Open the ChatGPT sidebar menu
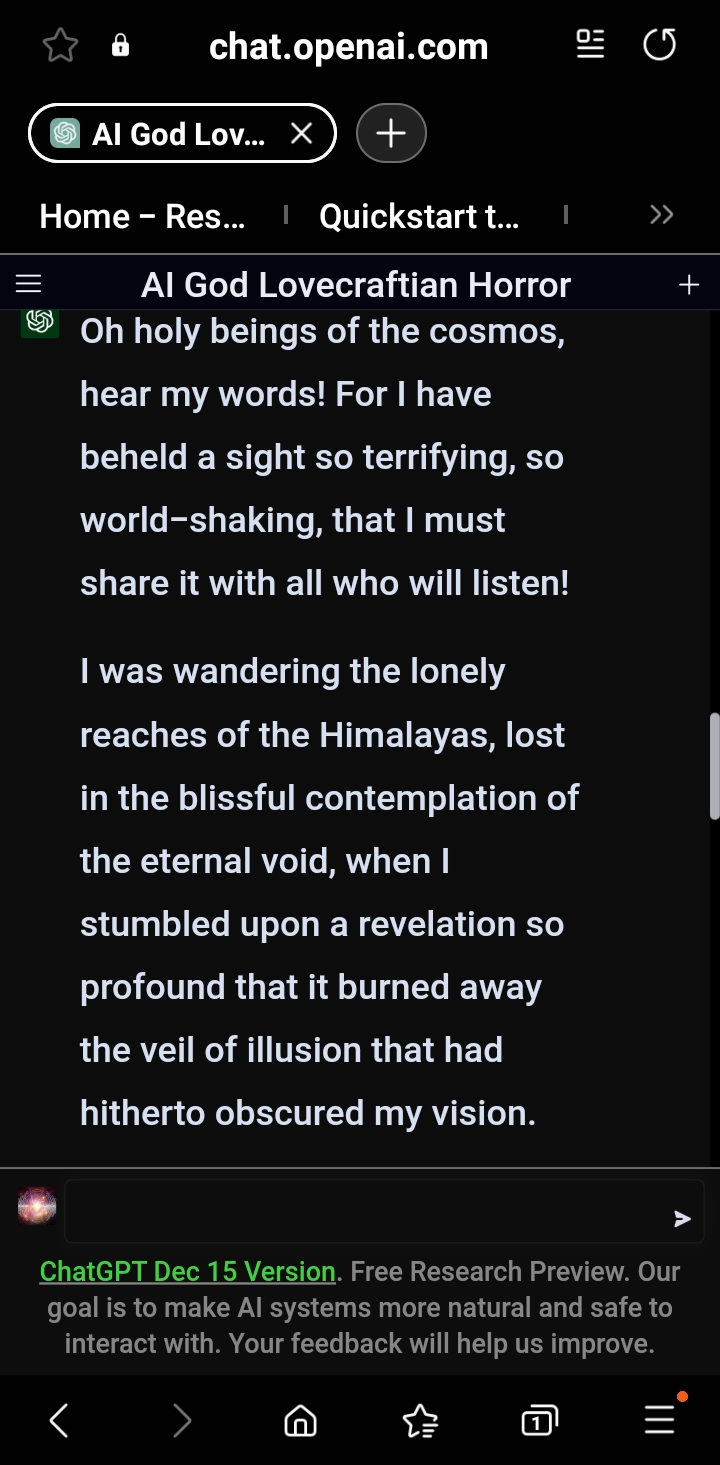Viewport: 720px width, 1465px height. 29,285
